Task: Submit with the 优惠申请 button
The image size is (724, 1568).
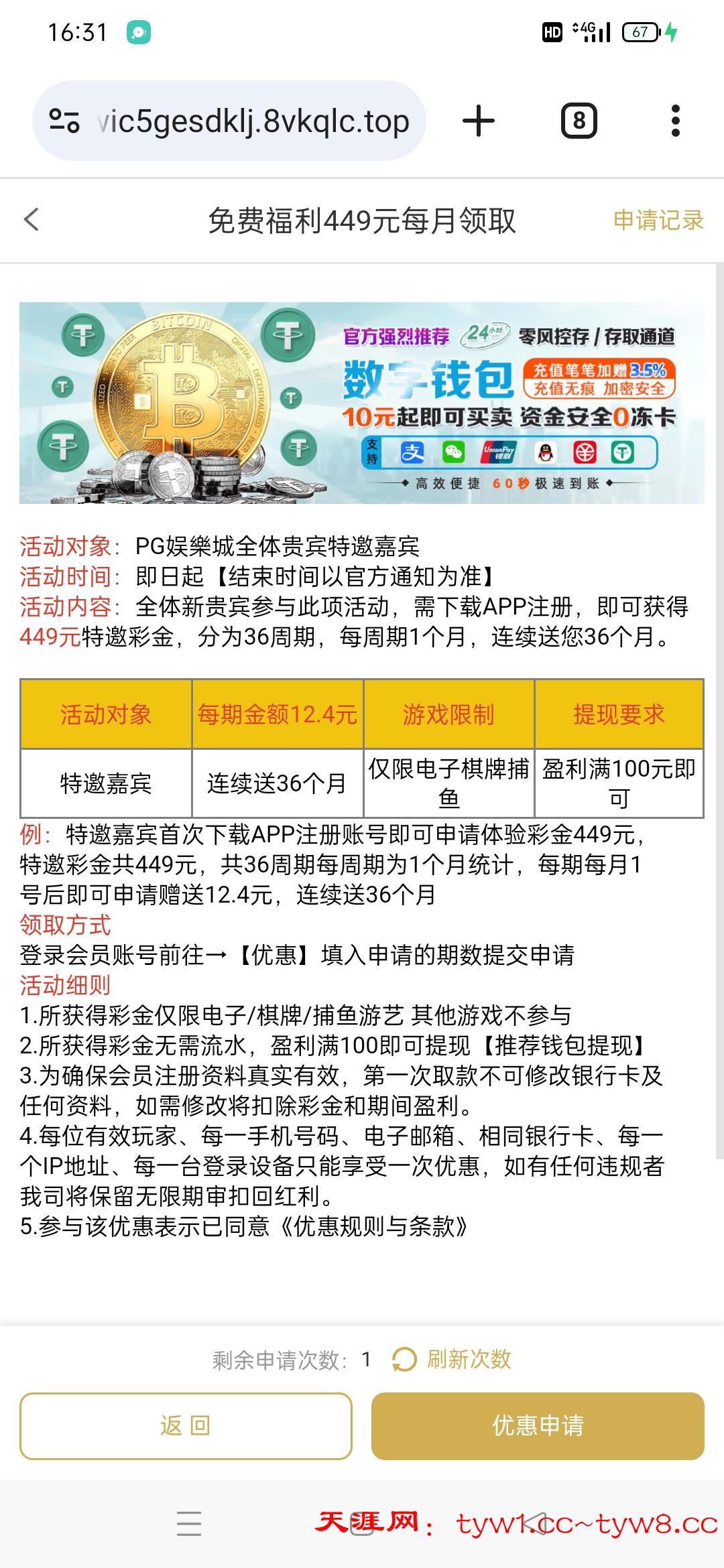Action: pyautogui.click(x=538, y=1426)
